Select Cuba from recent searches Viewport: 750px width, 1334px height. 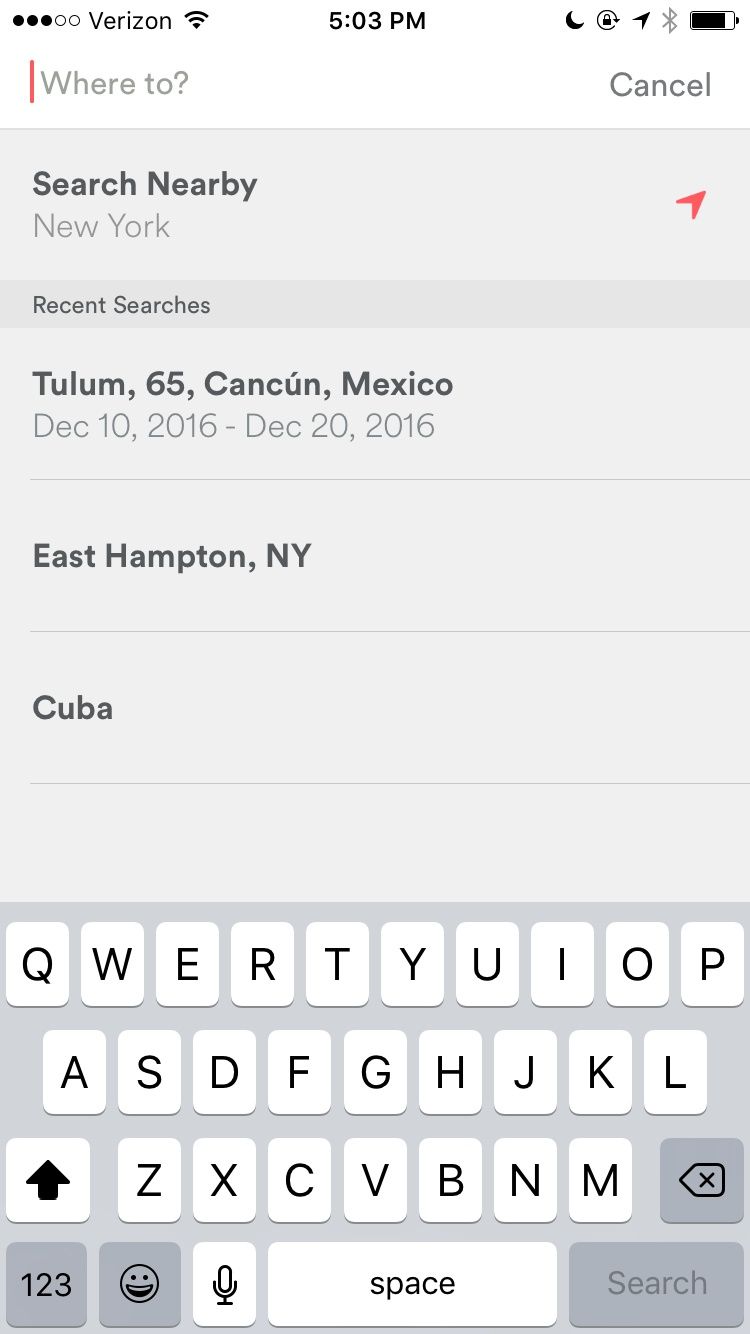375,708
